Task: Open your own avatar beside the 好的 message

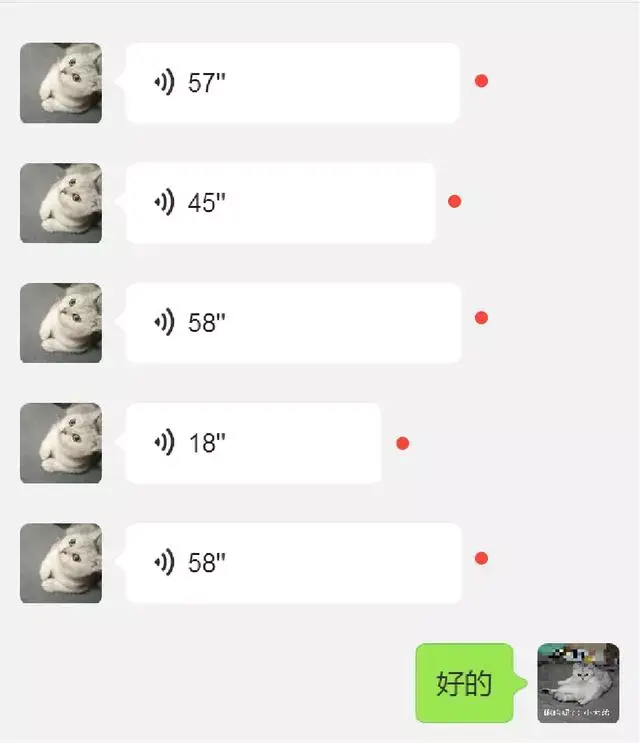Action: tap(578, 683)
